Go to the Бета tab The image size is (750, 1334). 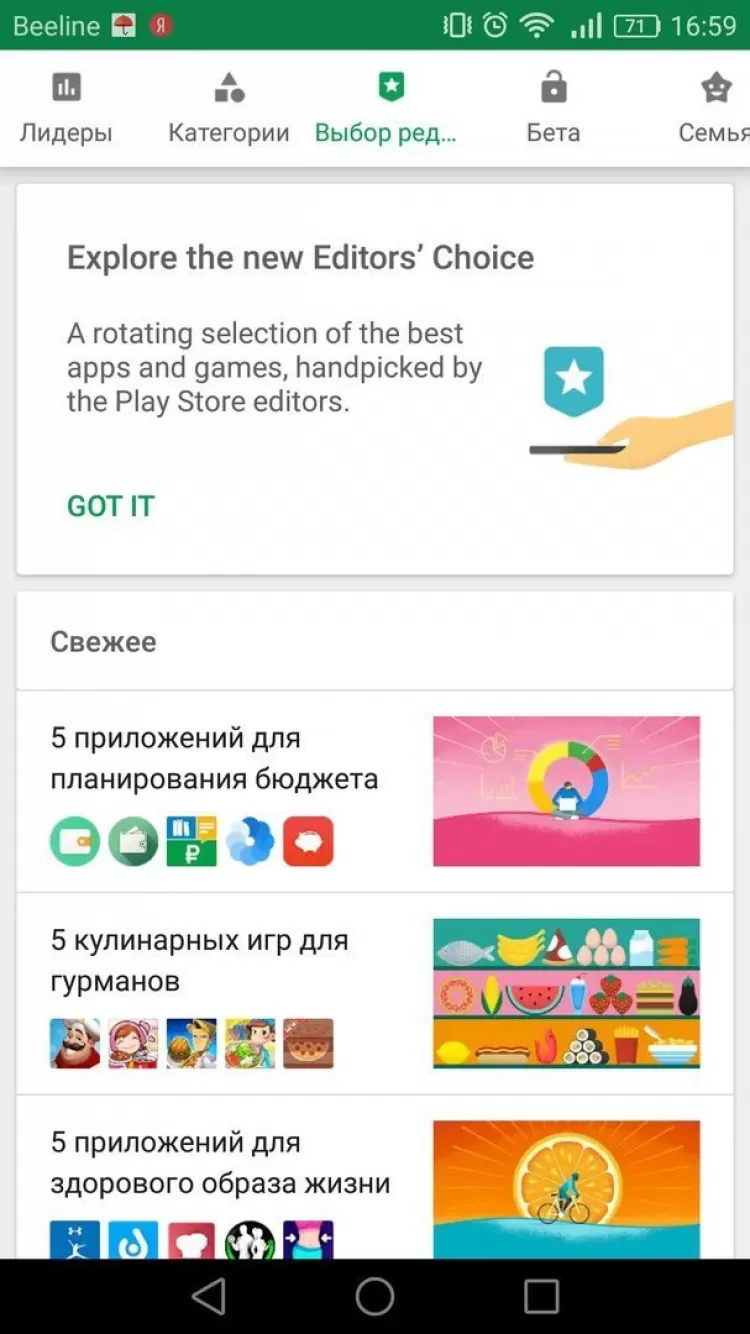(553, 109)
